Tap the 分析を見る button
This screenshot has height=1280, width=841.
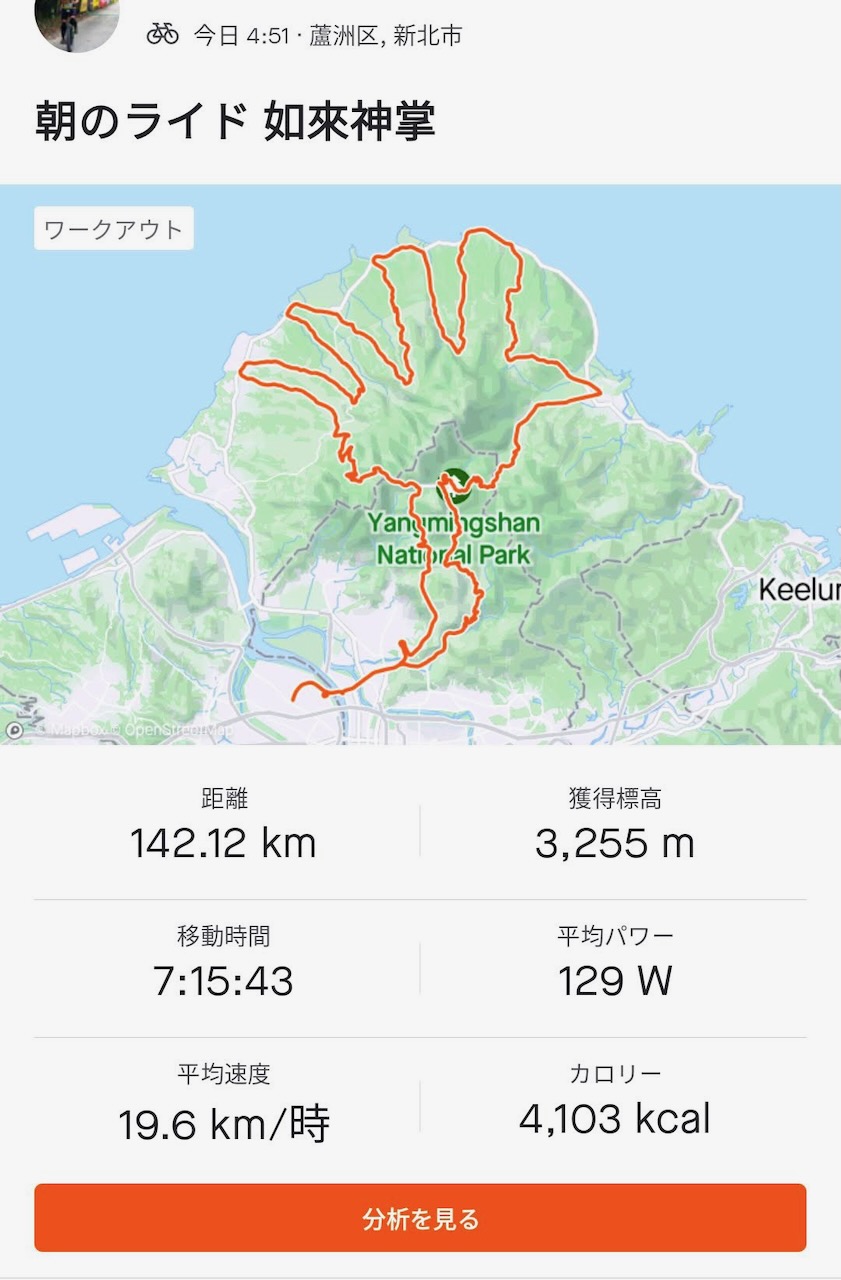point(420,1218)
